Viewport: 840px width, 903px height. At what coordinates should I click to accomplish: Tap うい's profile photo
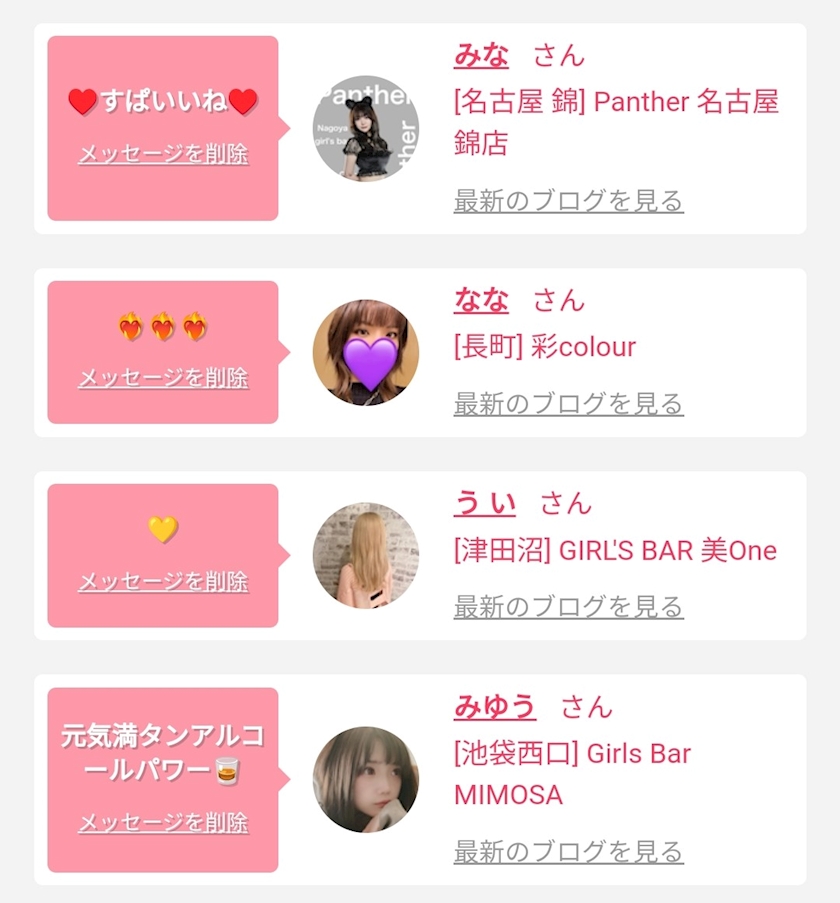[x=366, y=555]
